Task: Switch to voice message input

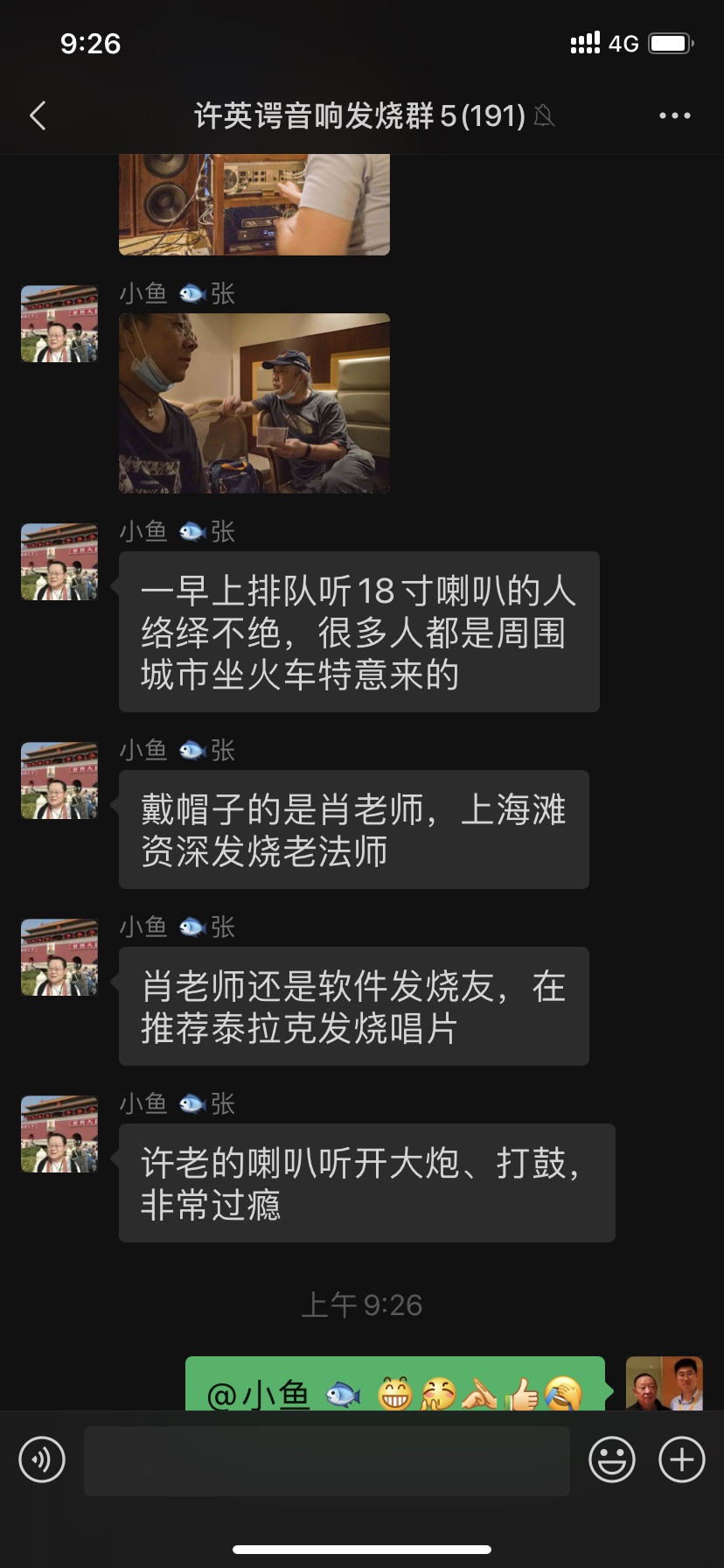Action: (x=42, y=1460)
